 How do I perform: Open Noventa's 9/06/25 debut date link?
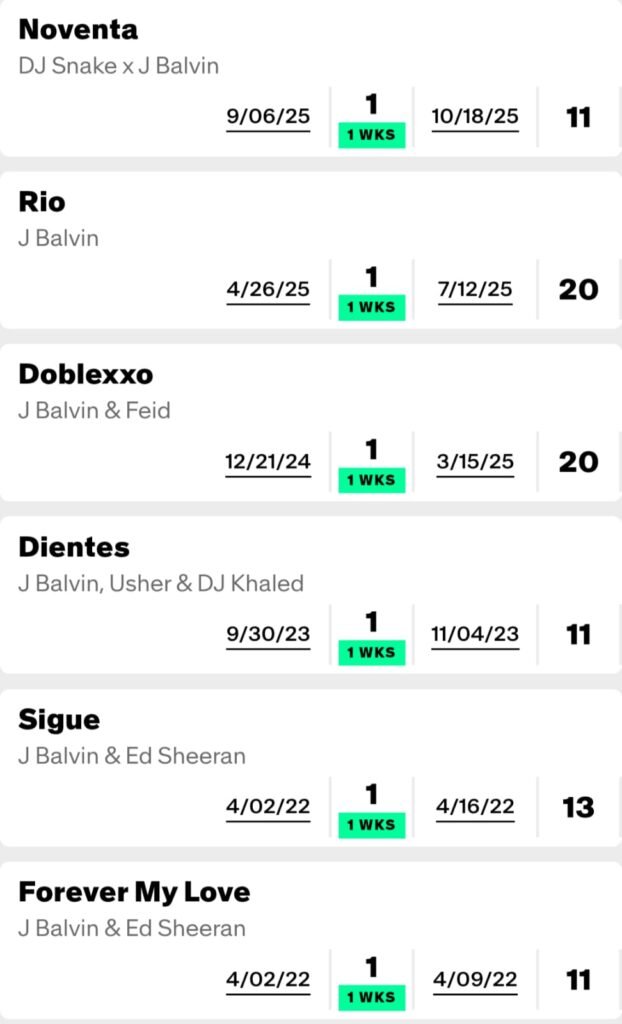click(x=268, y=117)
